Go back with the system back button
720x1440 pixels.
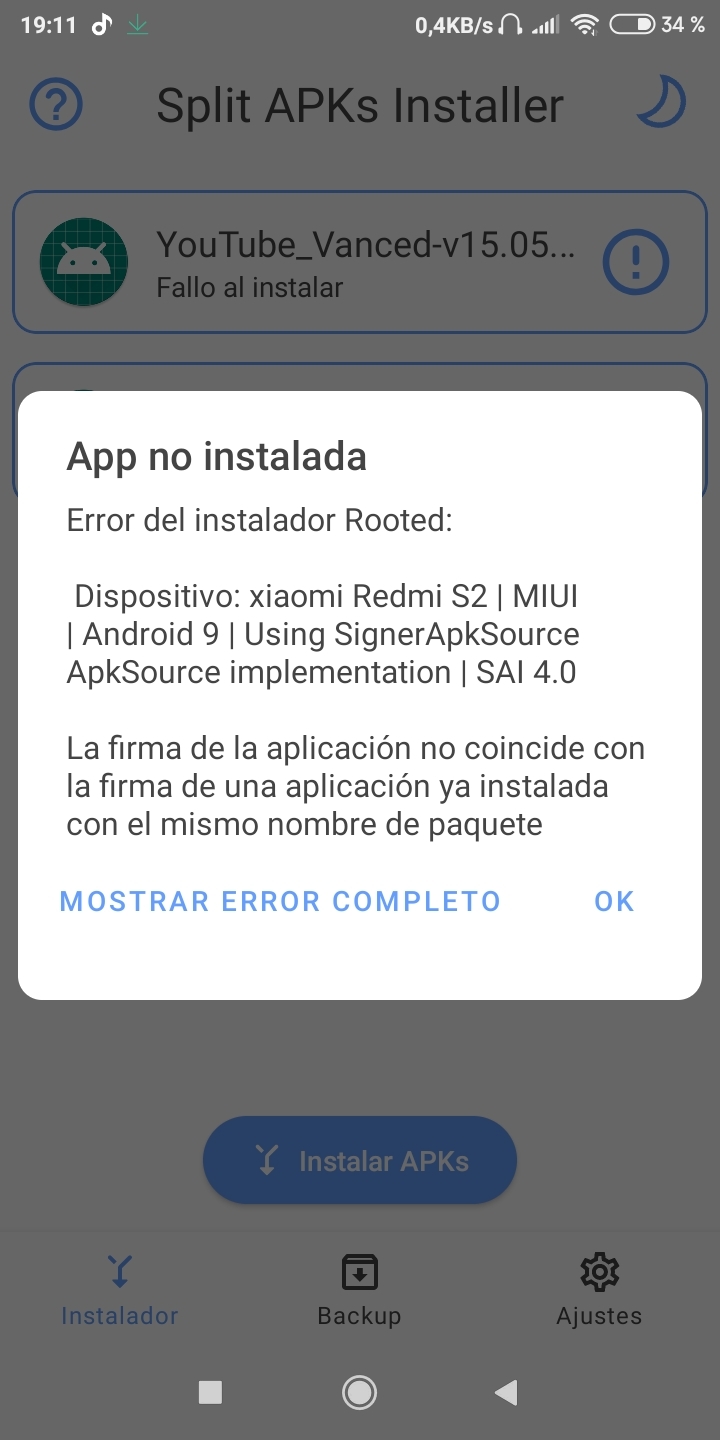(x=507, y=1392)
